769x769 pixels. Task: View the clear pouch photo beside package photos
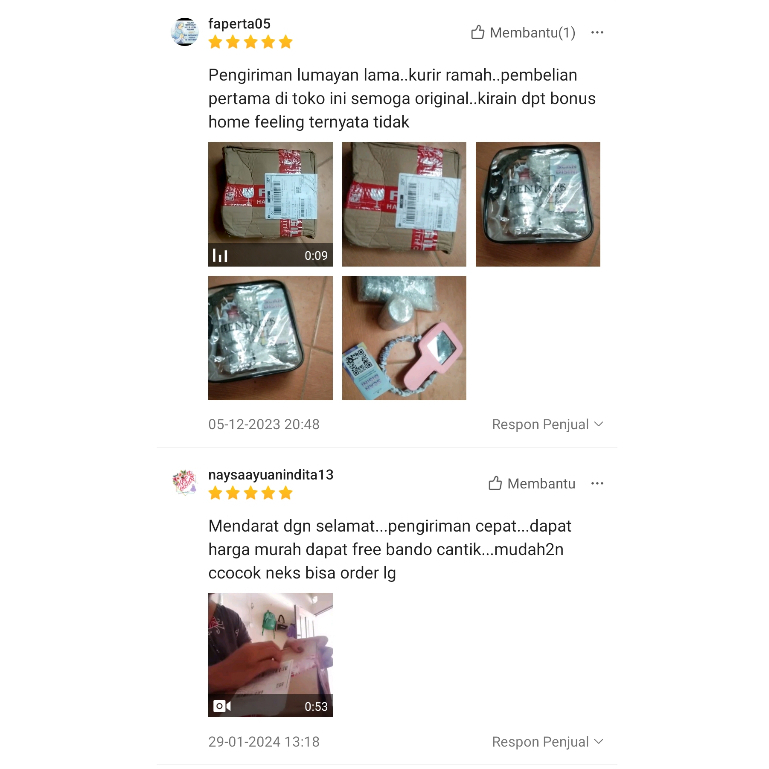coord(538,204)
